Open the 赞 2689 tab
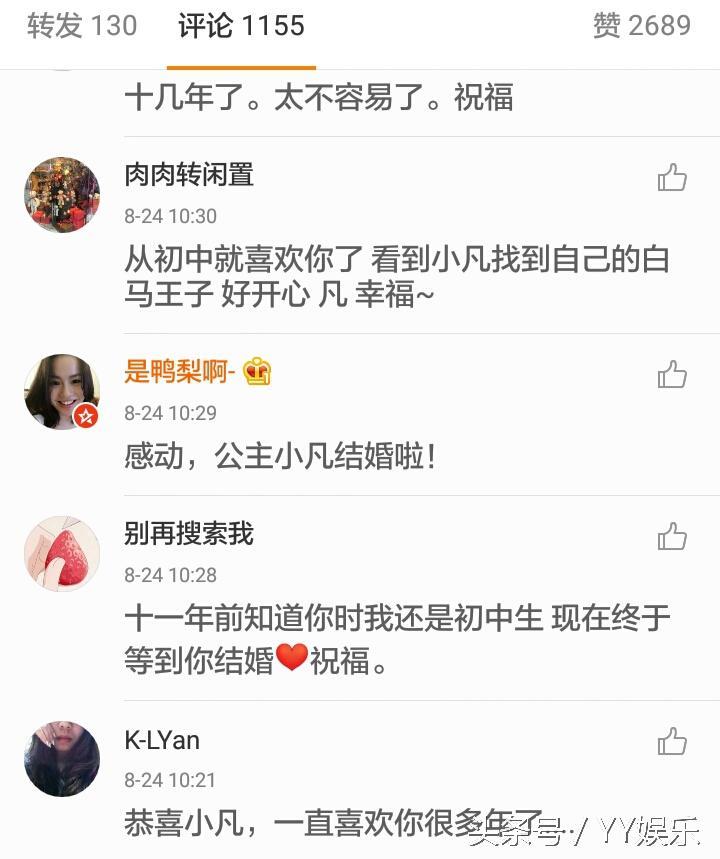 coord(641,26)
